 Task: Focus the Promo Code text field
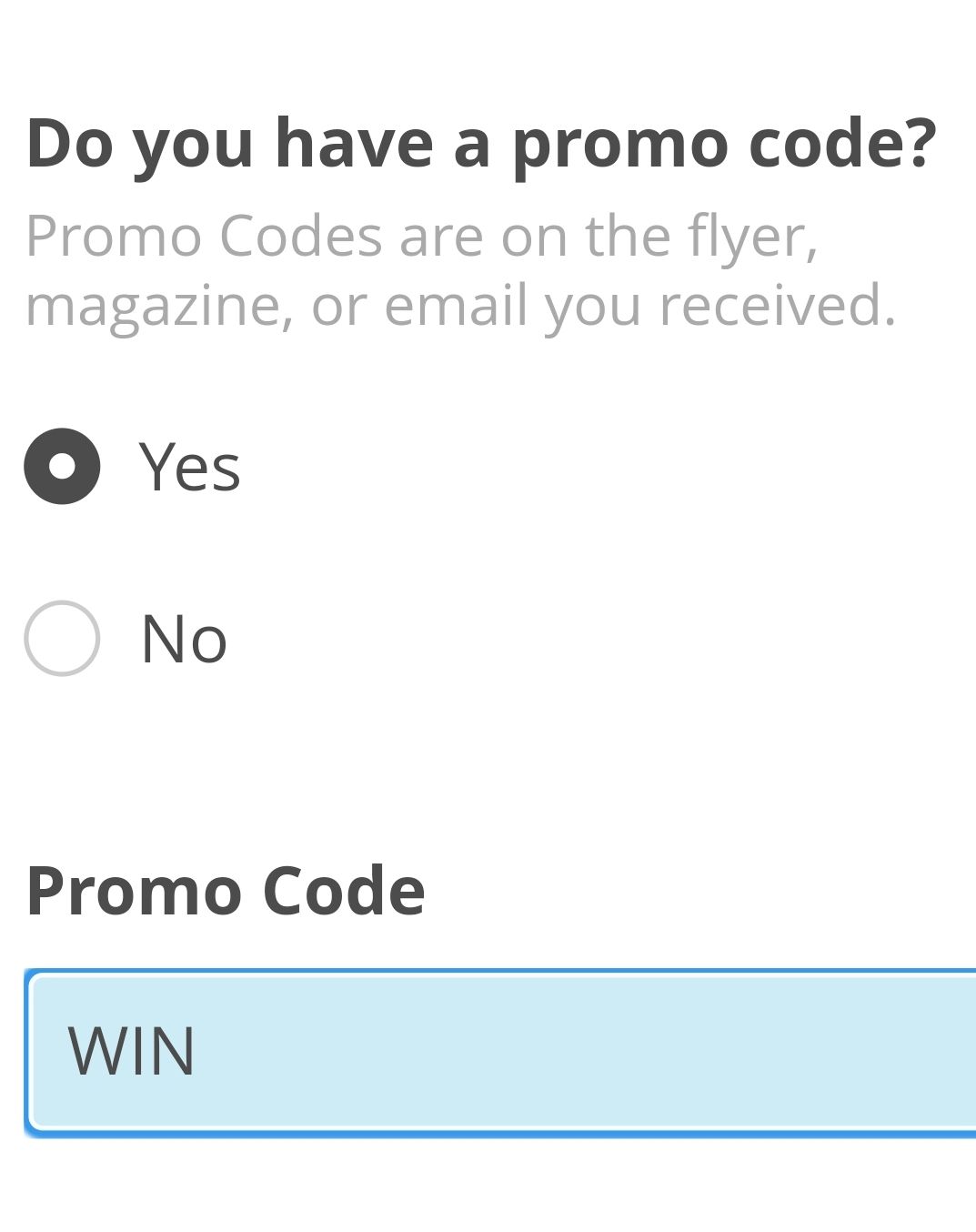click(x=500, y=1052)
